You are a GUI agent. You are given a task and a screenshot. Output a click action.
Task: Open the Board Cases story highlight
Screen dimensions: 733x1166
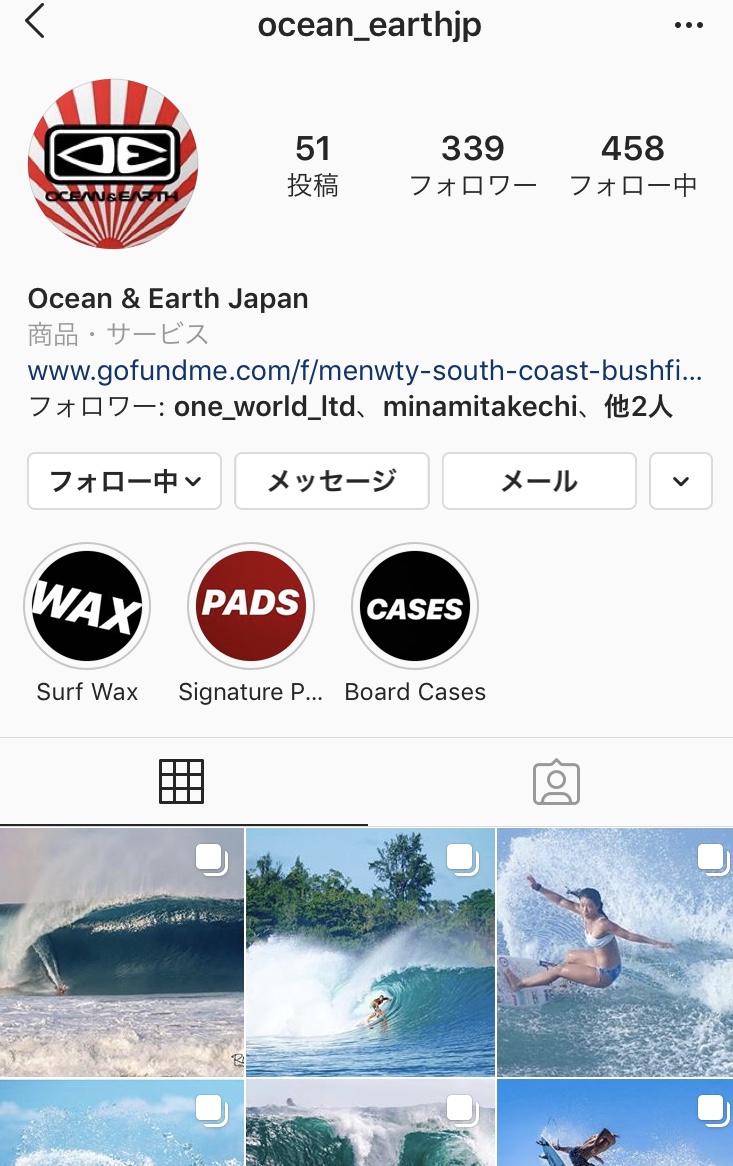415,608
